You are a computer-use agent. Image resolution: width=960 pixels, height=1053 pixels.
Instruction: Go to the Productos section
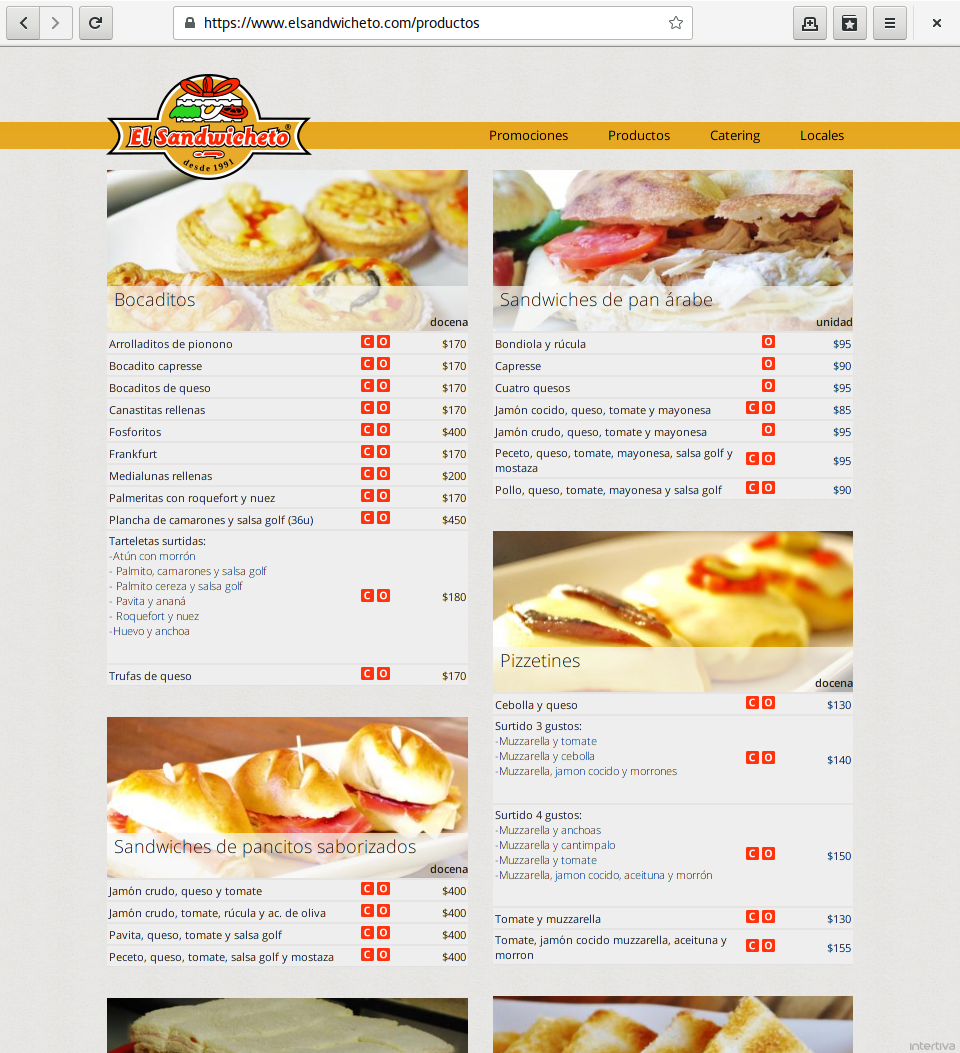pyautogui.click(x=639, y=135)
